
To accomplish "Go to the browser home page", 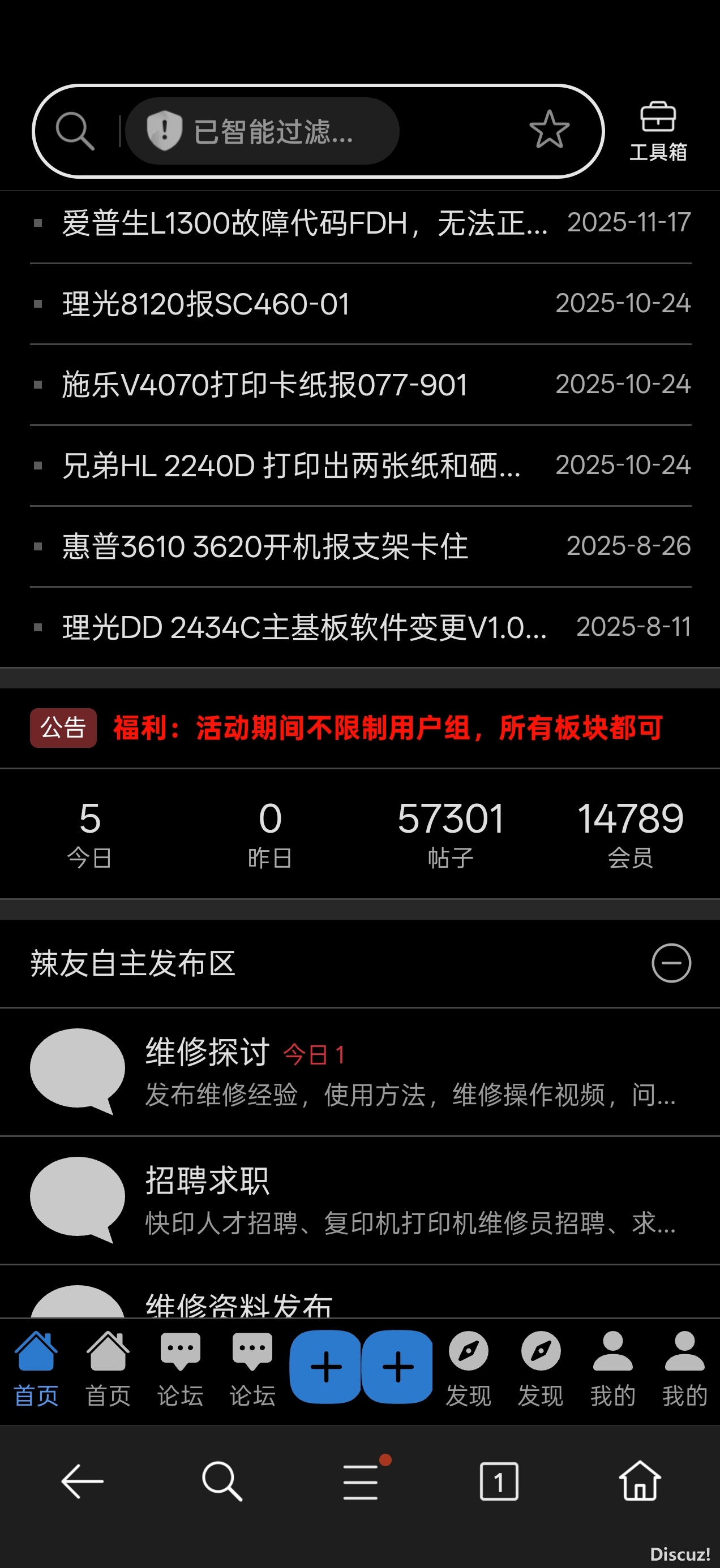I will (x=640, y=1481).
